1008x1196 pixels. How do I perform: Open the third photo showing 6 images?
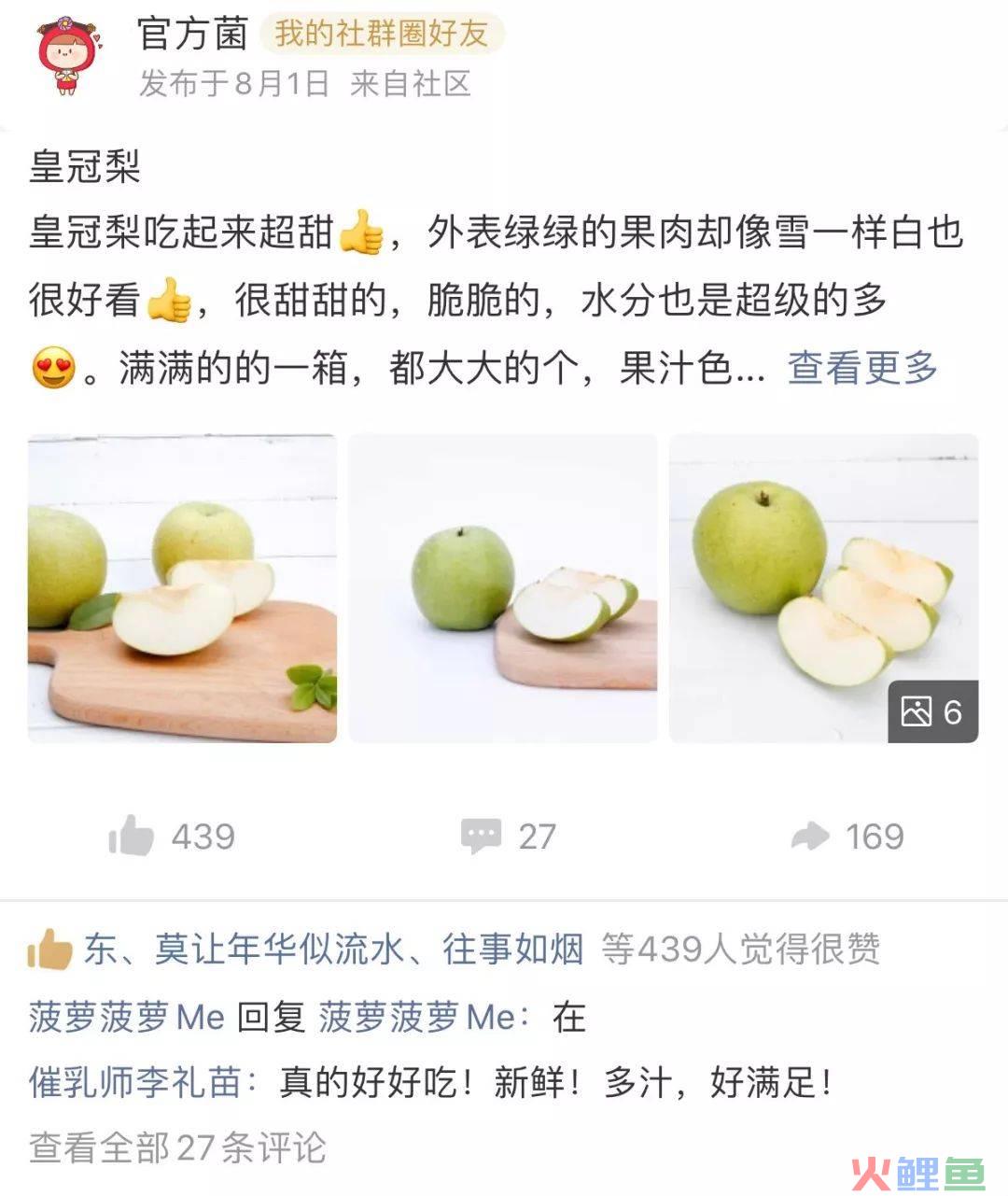823,588
